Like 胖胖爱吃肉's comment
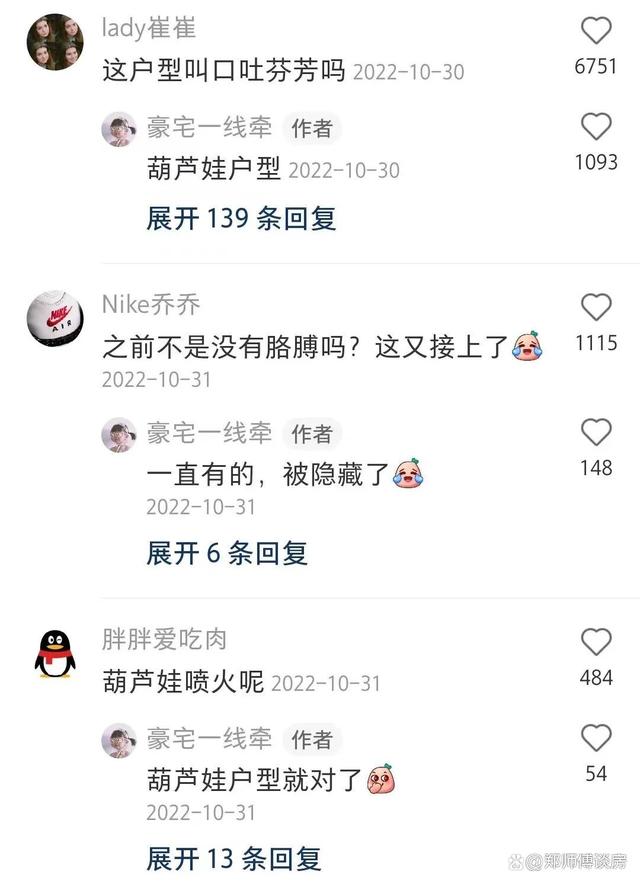Viewport: 640px width, 884px height. point(596,642)
